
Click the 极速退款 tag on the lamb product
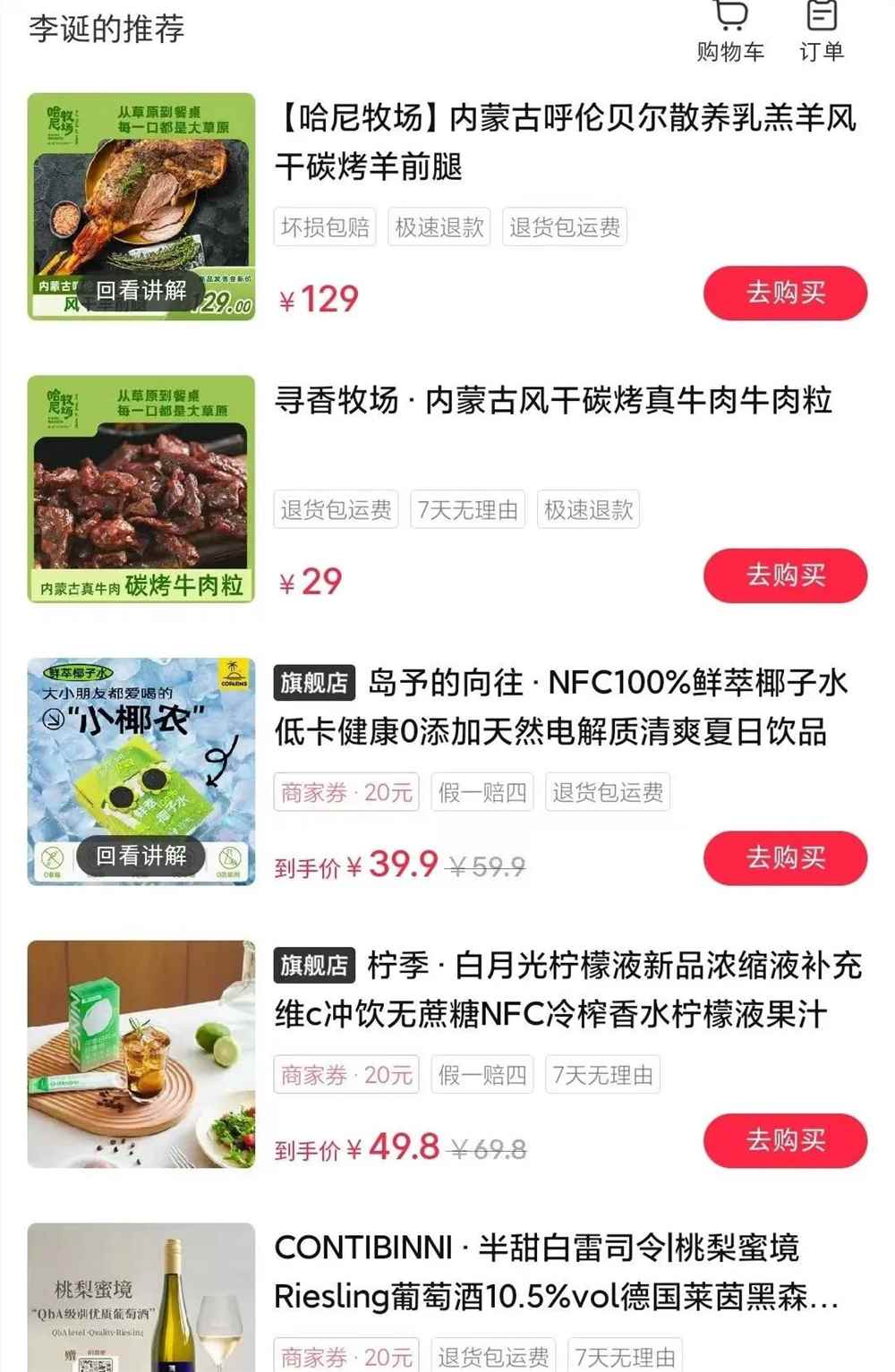pyautogui.click(x=439, y=228)
